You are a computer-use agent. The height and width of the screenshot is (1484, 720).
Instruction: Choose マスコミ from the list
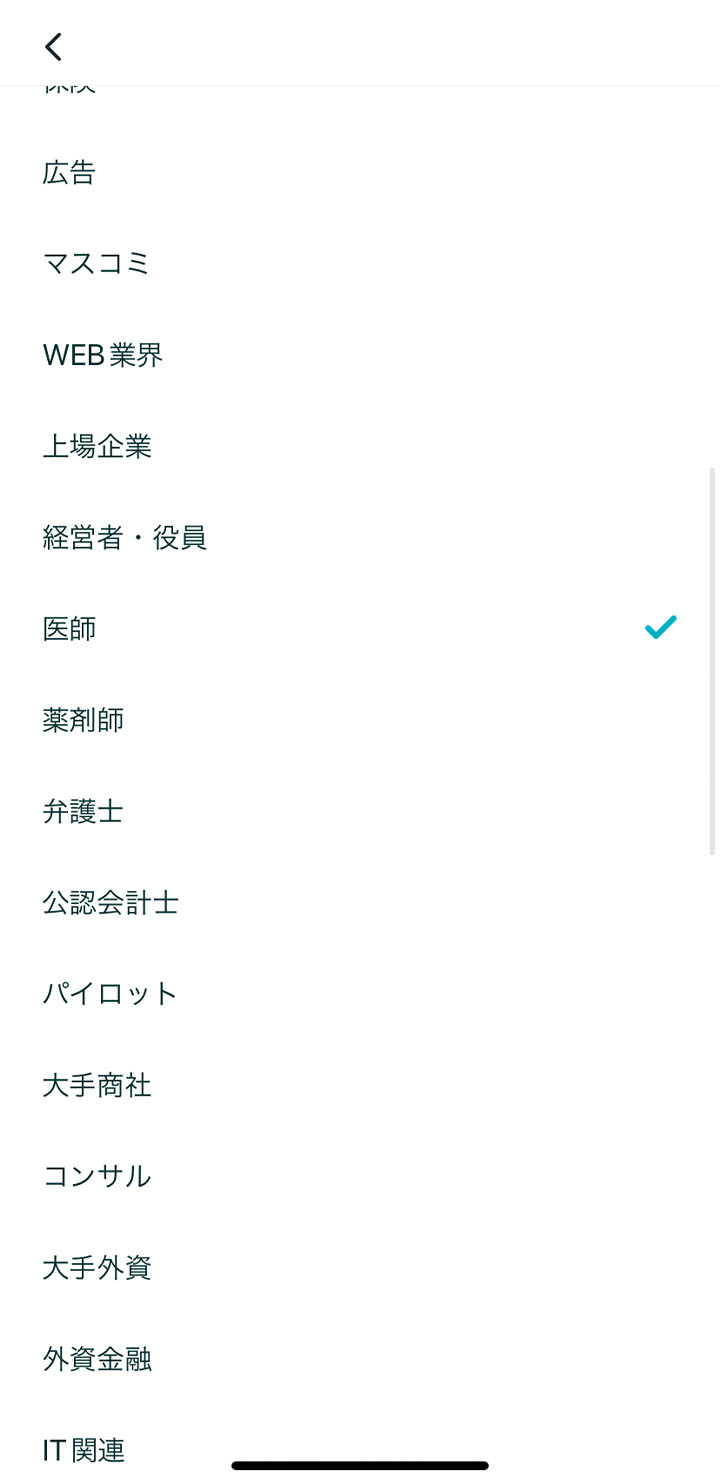(x=360, y=264)
